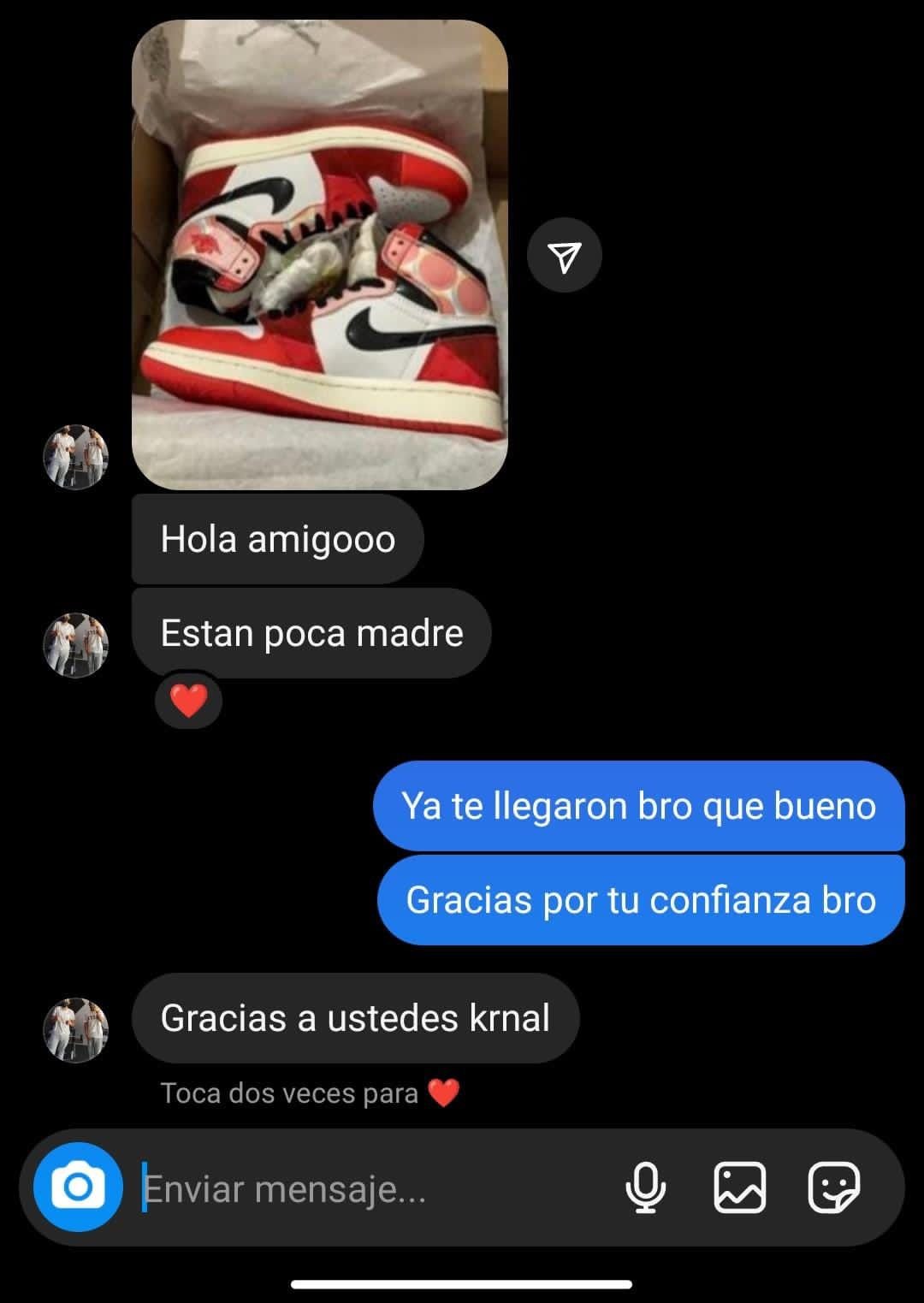The image size is (924, 1303).
Task: Forward the sneaker photo with the share arrow
Action: pyautogui.click(x=564, y=255)
